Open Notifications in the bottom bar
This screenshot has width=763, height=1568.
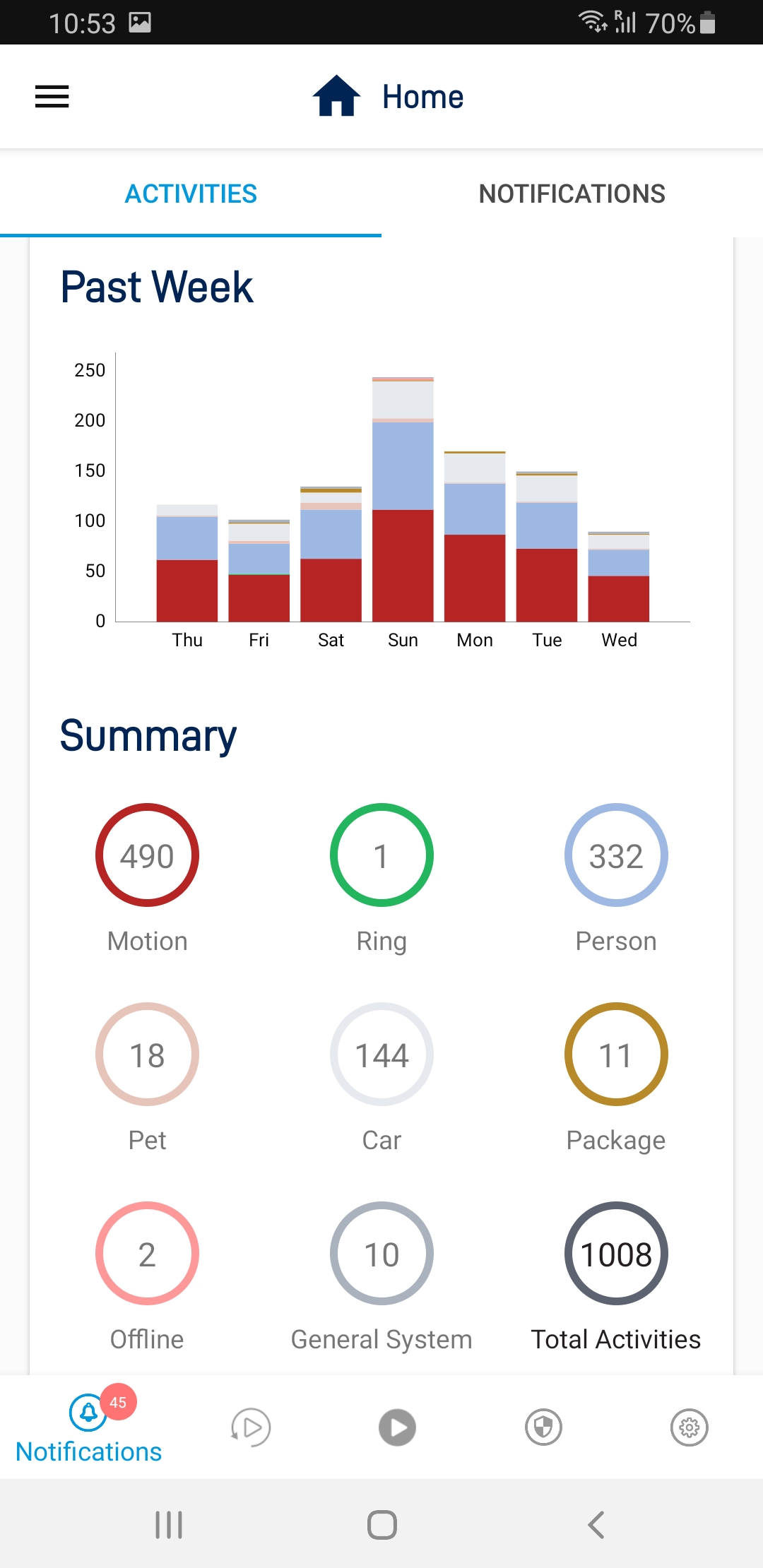click(89, 1427)
